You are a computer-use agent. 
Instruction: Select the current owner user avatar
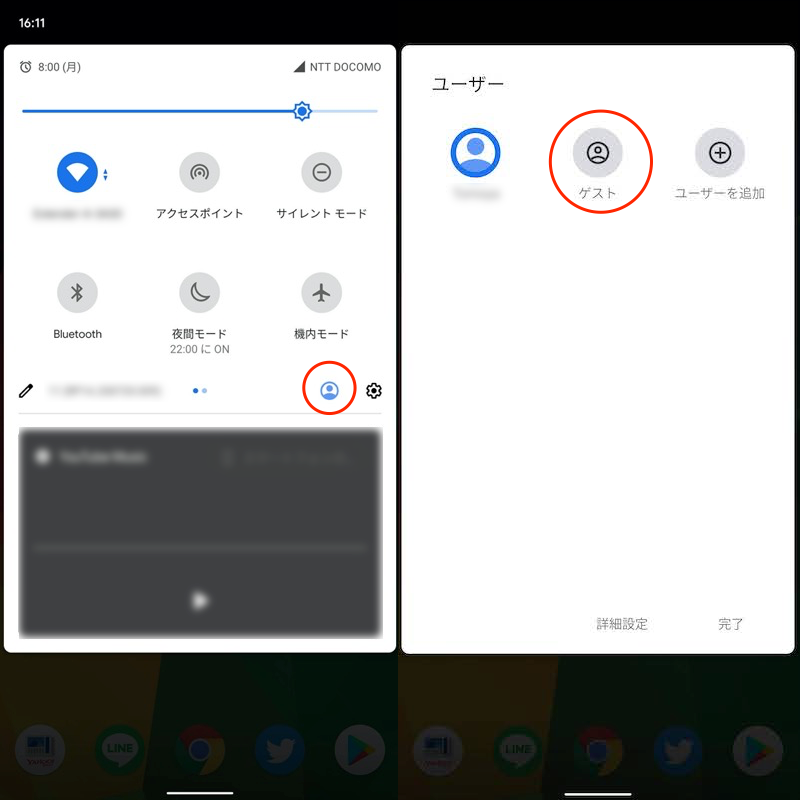[x=475, y=154]
